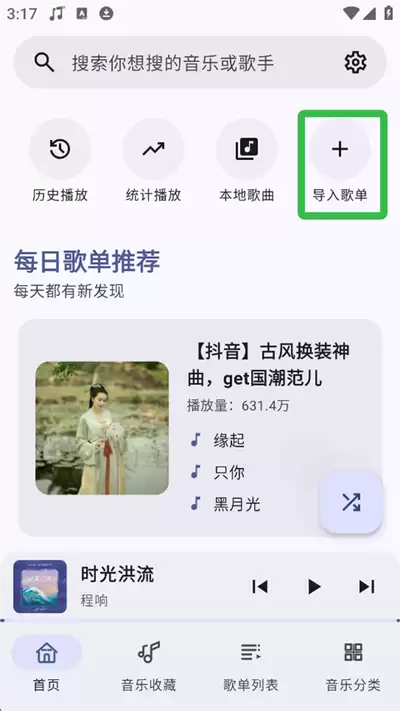
Task: Open the settings gear icon
Action: tap(355, 62)
